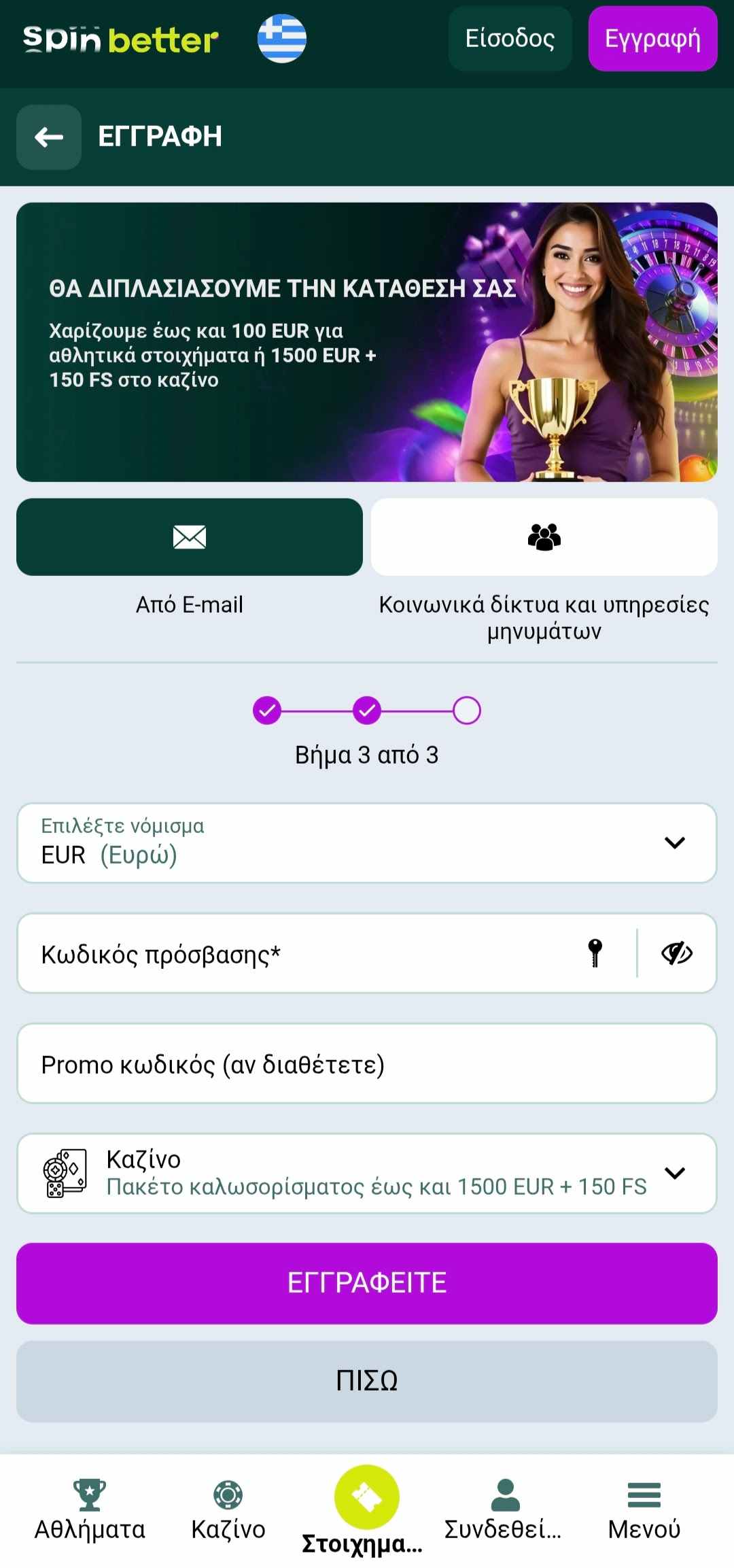Switch to the Αθλήματα tab
This screenshot has height=1568, width=734.
pyautogui.click(x=90, y=1511)
